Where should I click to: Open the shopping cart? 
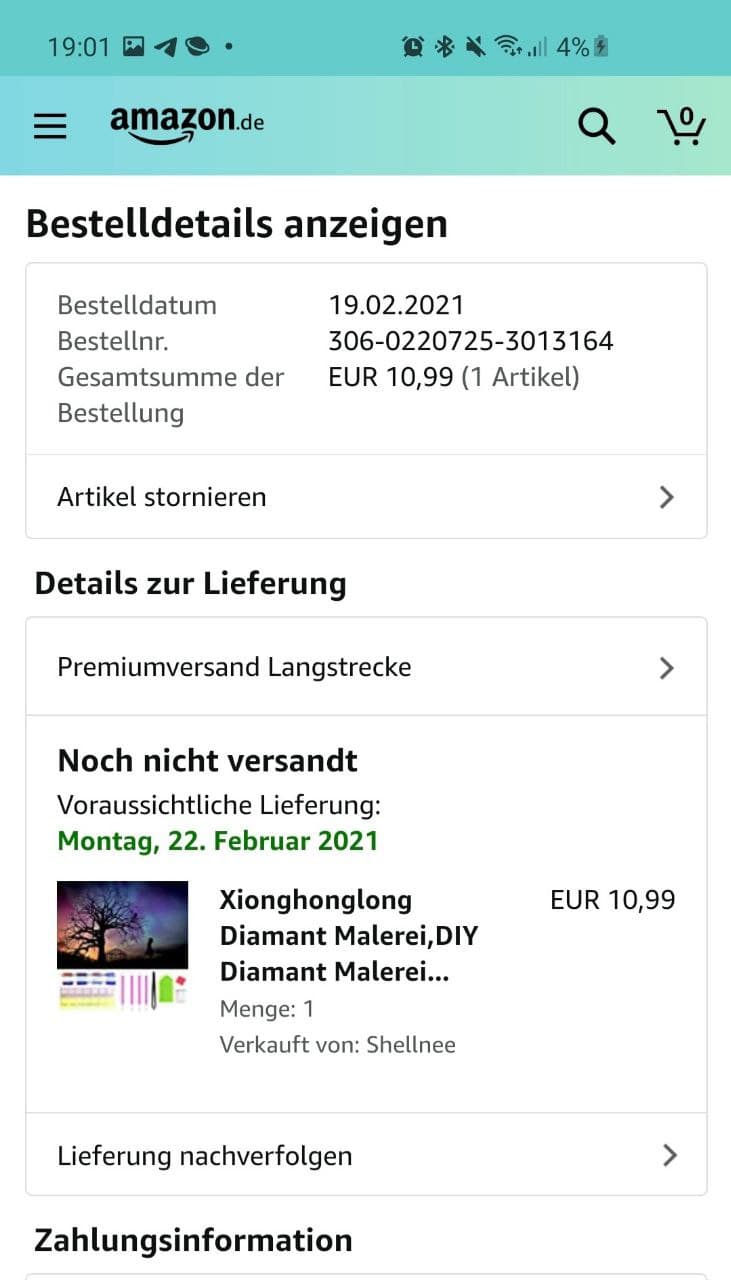pos(682,127)
